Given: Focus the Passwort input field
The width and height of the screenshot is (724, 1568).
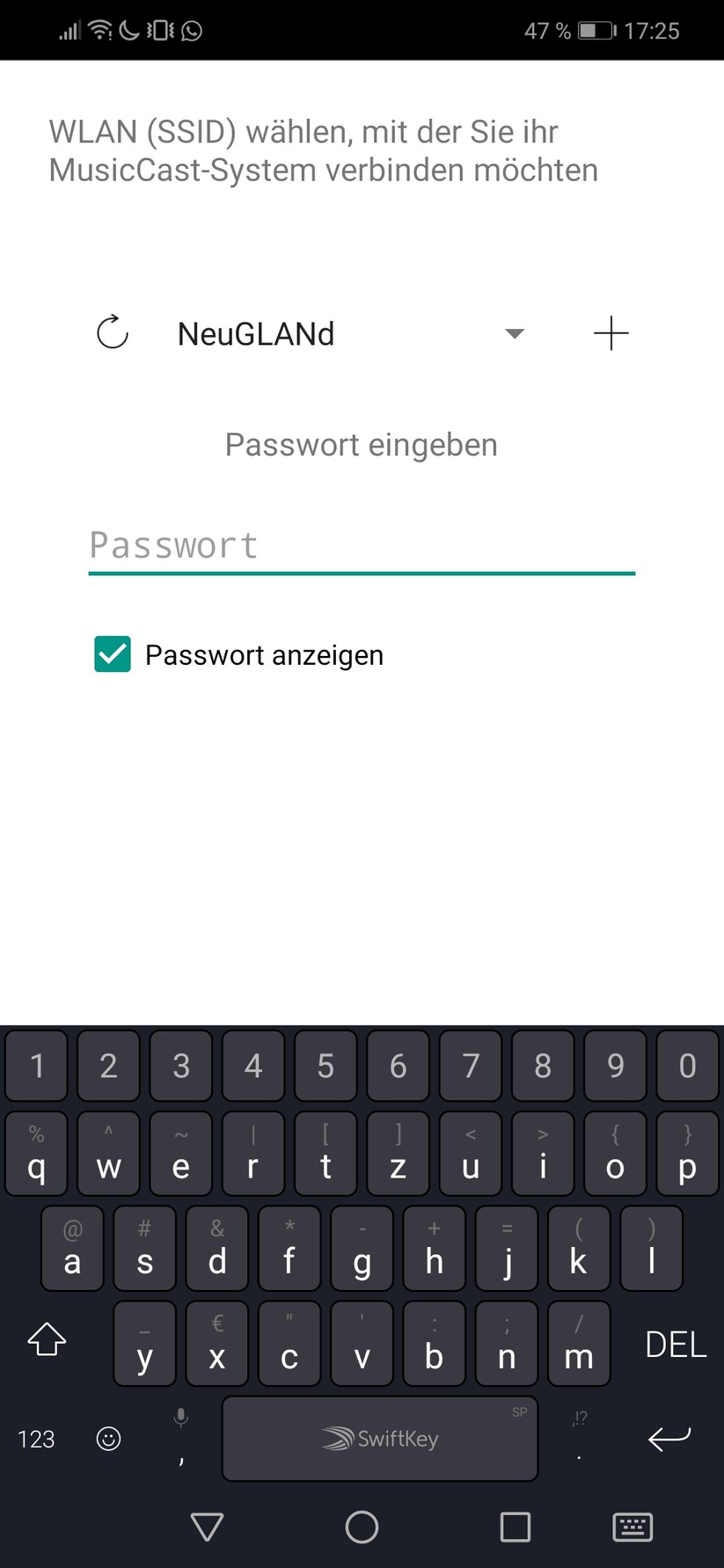Looking at the screenshot, I should pos(361,546).
